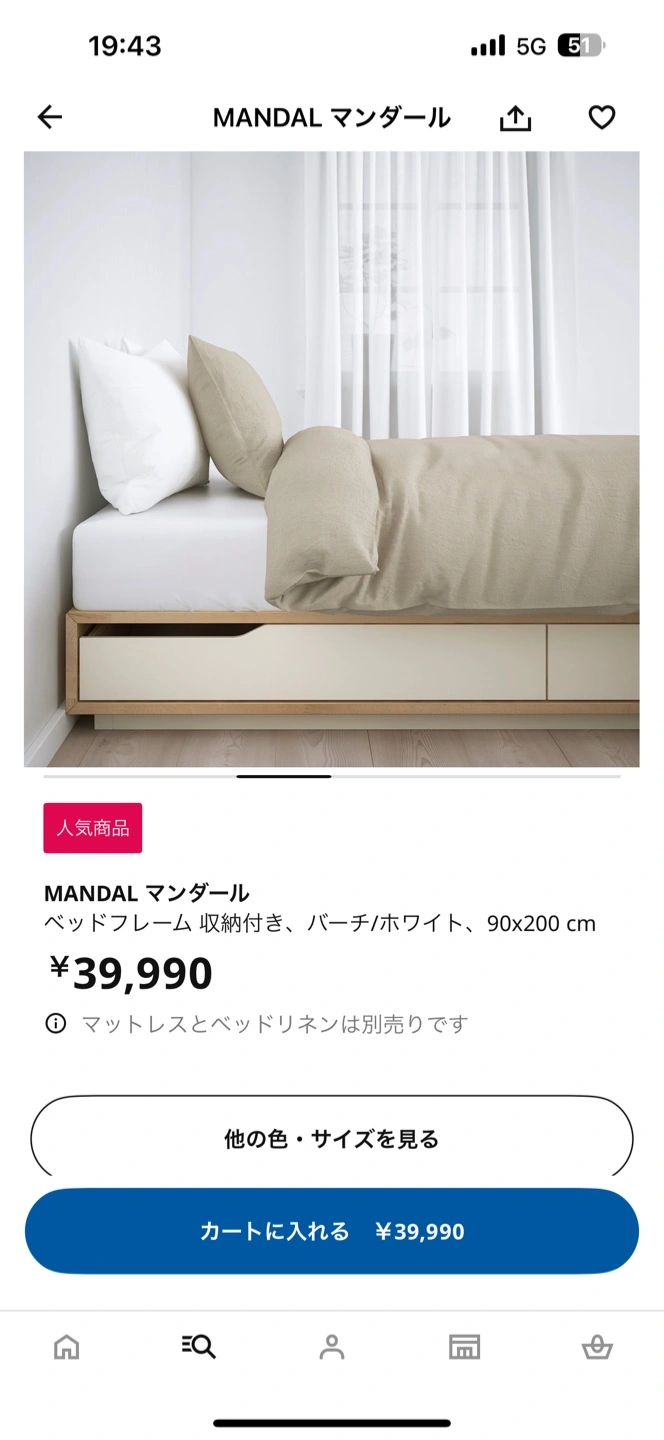
Task: Open the search and browse tab
Action: [199, 1347]
